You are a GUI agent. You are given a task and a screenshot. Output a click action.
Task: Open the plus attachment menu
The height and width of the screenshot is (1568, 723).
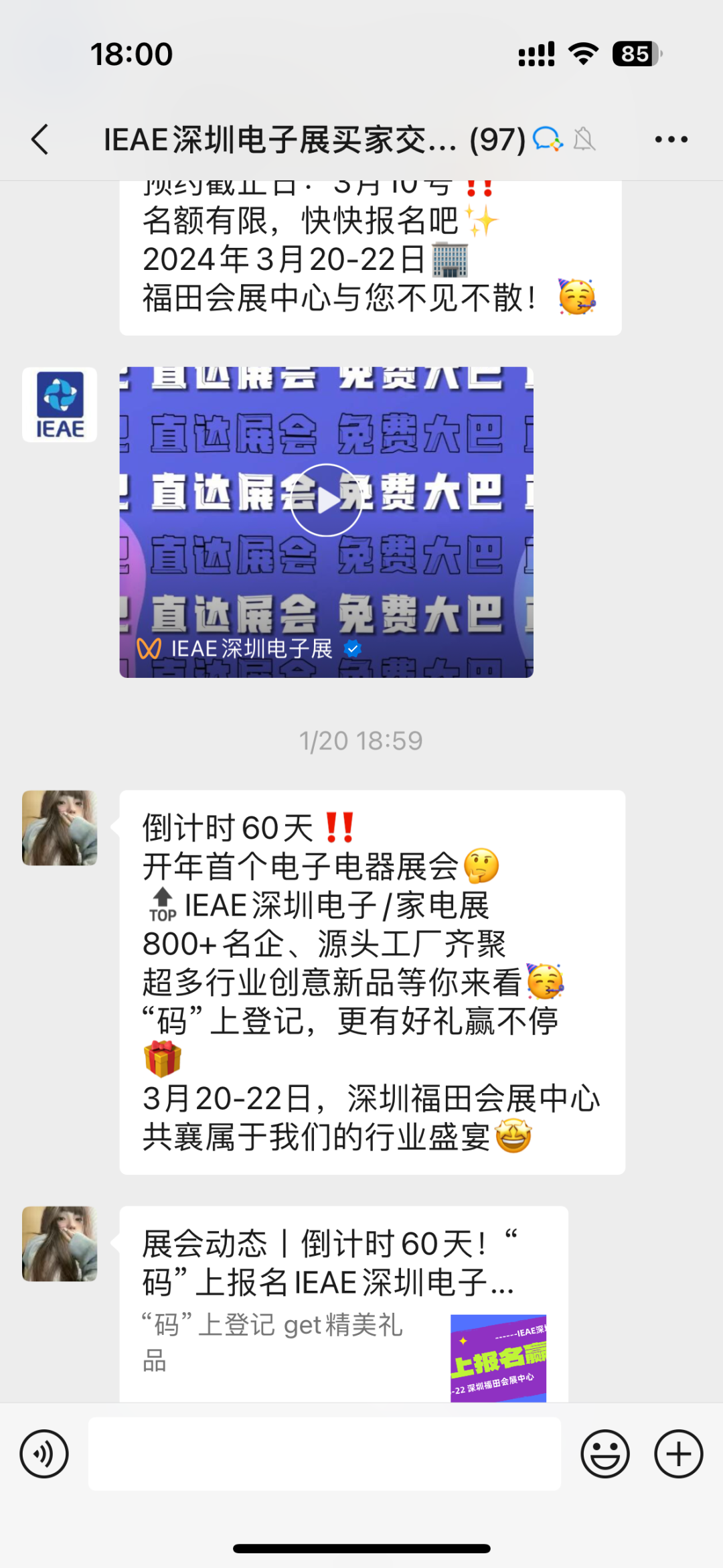[x=678, y=1454]
